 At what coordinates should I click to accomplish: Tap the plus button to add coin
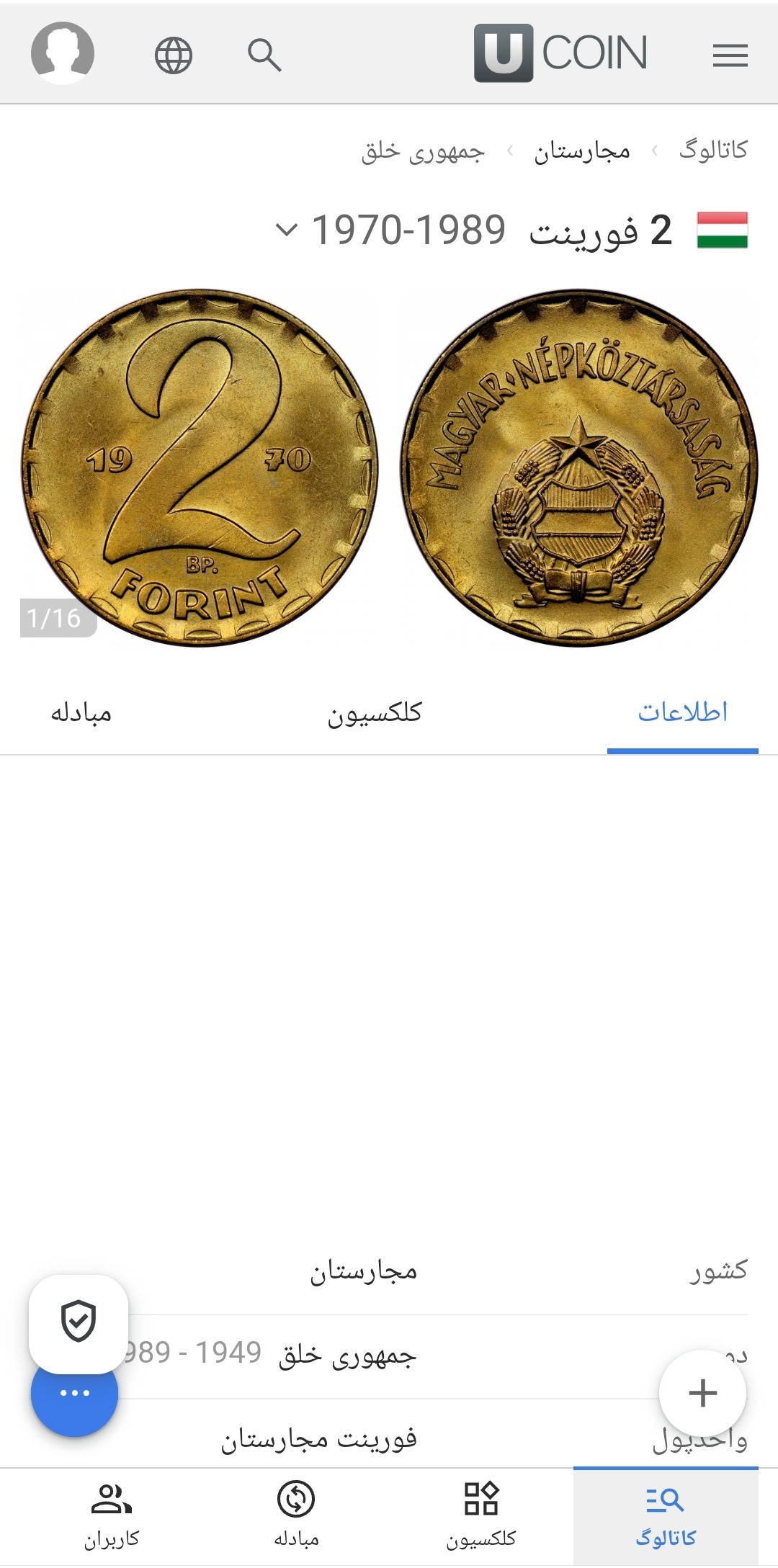702,1392
